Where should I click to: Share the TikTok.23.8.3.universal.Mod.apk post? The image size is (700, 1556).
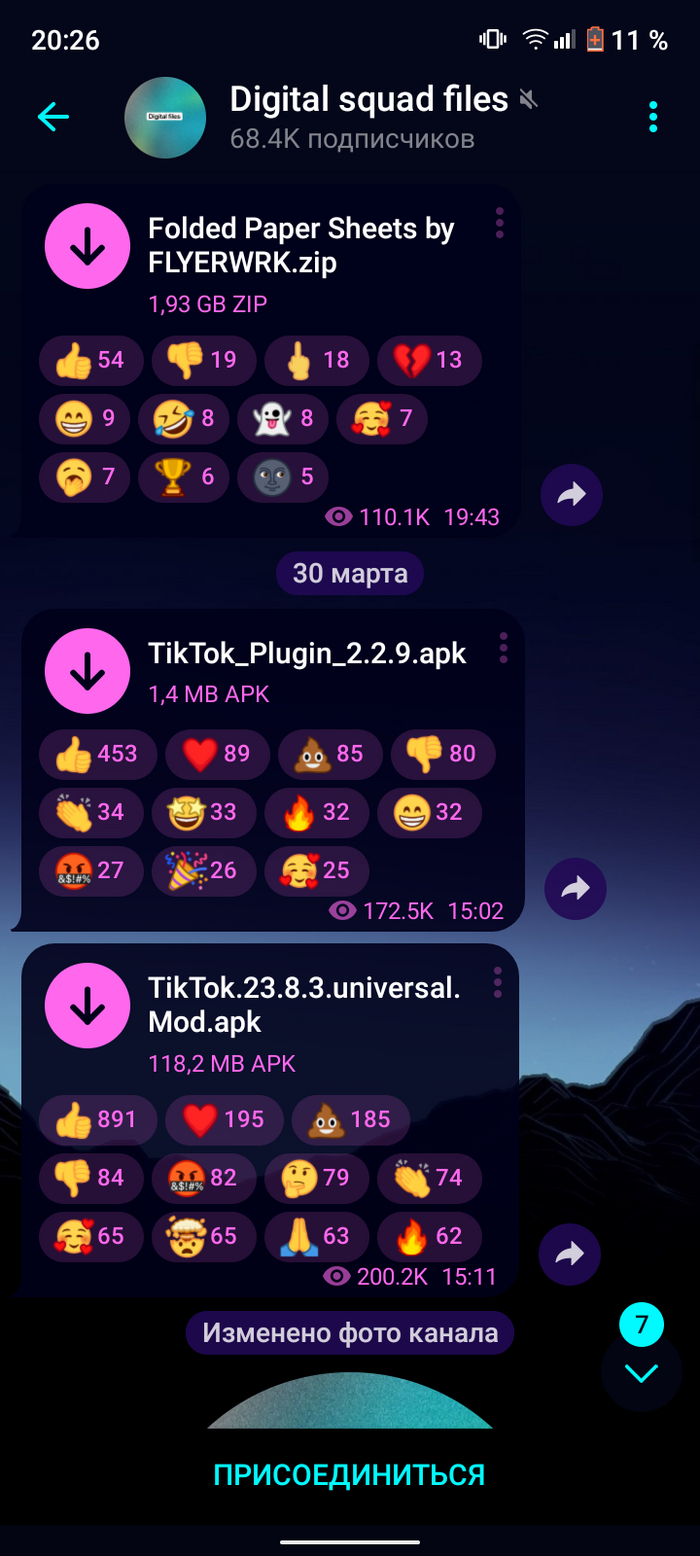tap(570, 1253)
